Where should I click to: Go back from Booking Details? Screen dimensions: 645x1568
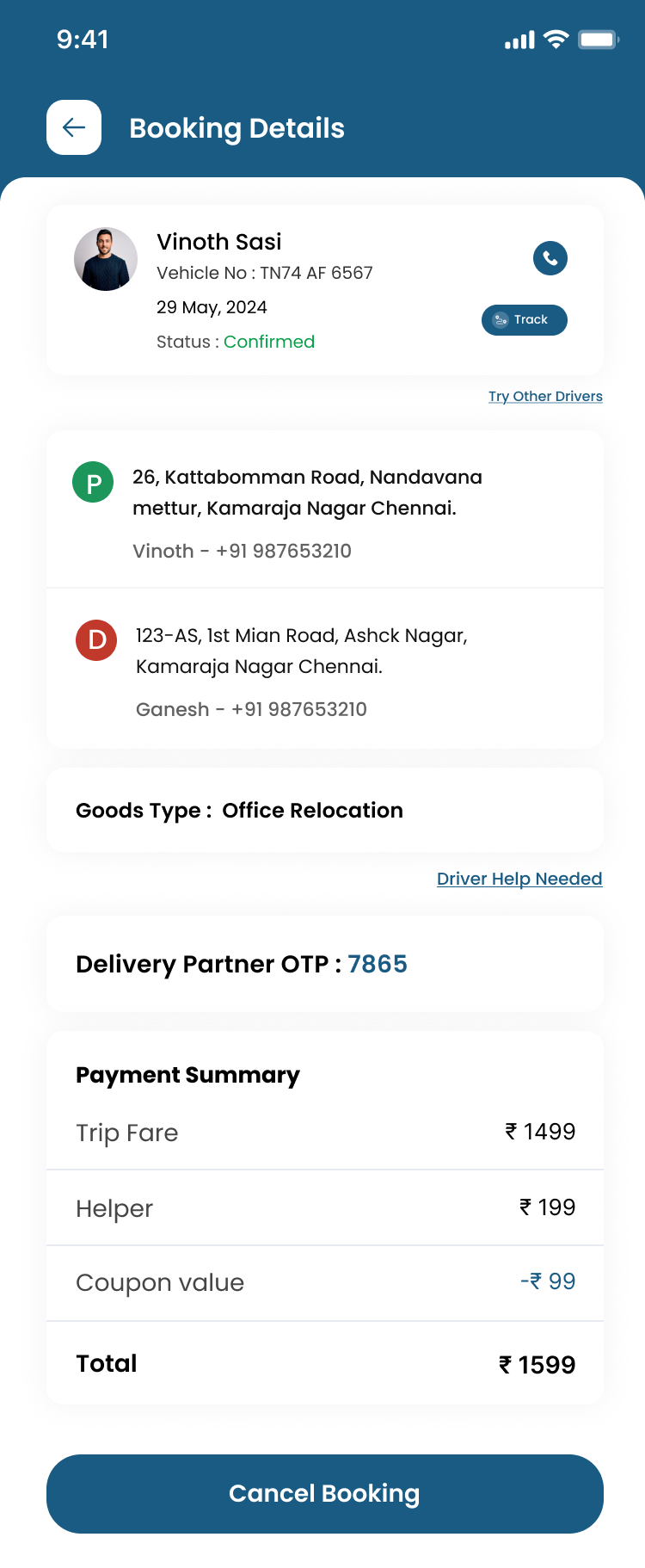coord(74,127)
